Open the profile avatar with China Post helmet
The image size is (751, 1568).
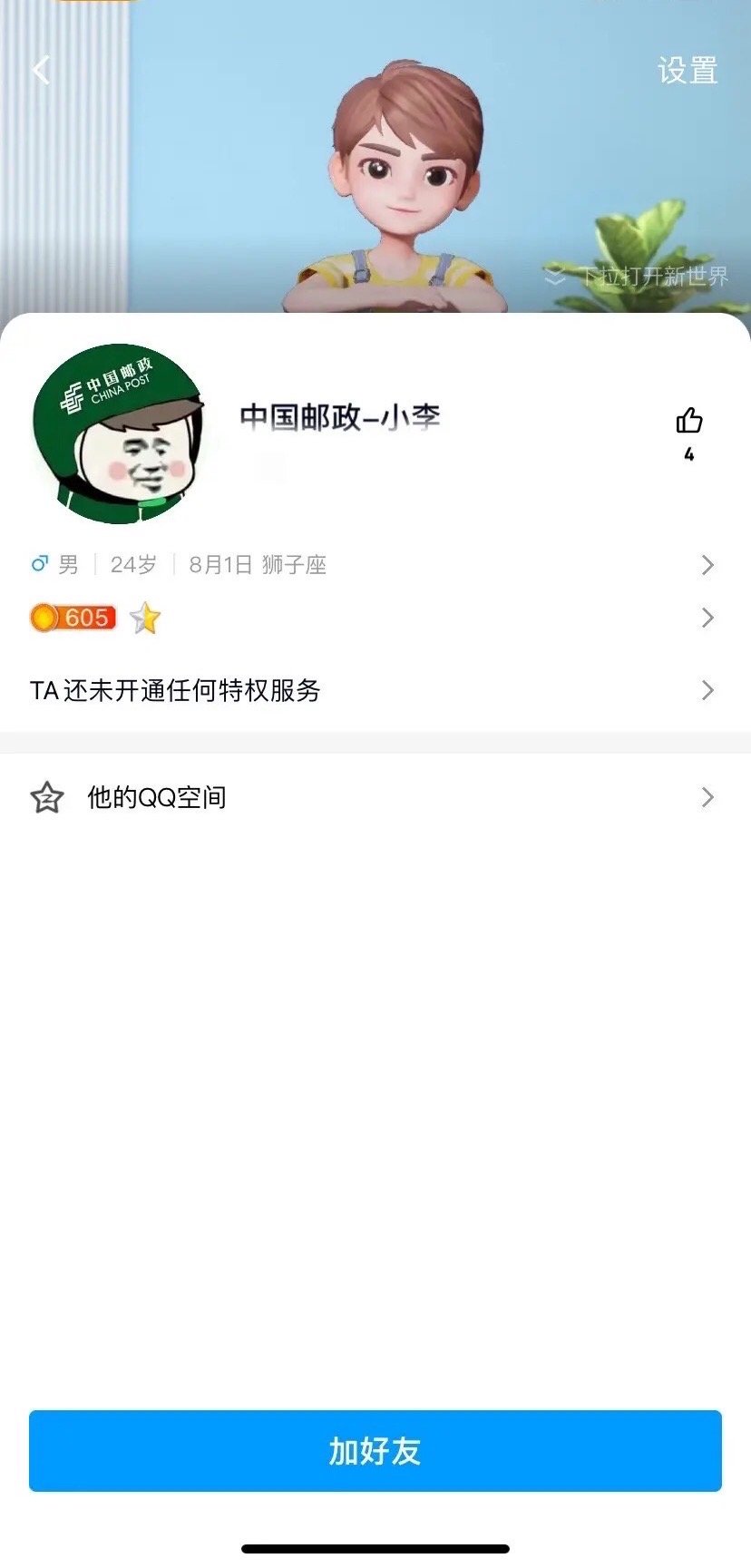click(122, 433)
